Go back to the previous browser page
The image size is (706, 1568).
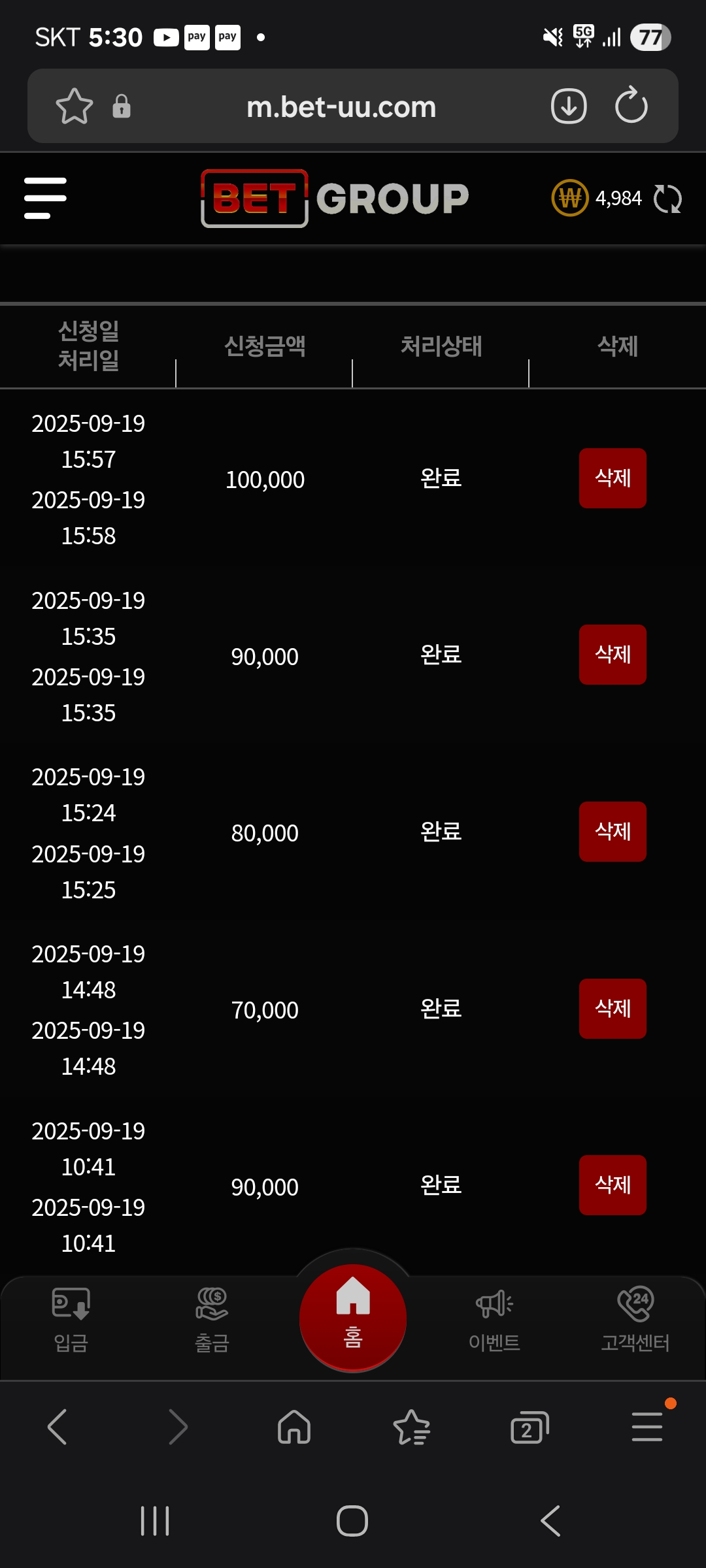point(58,1427)
